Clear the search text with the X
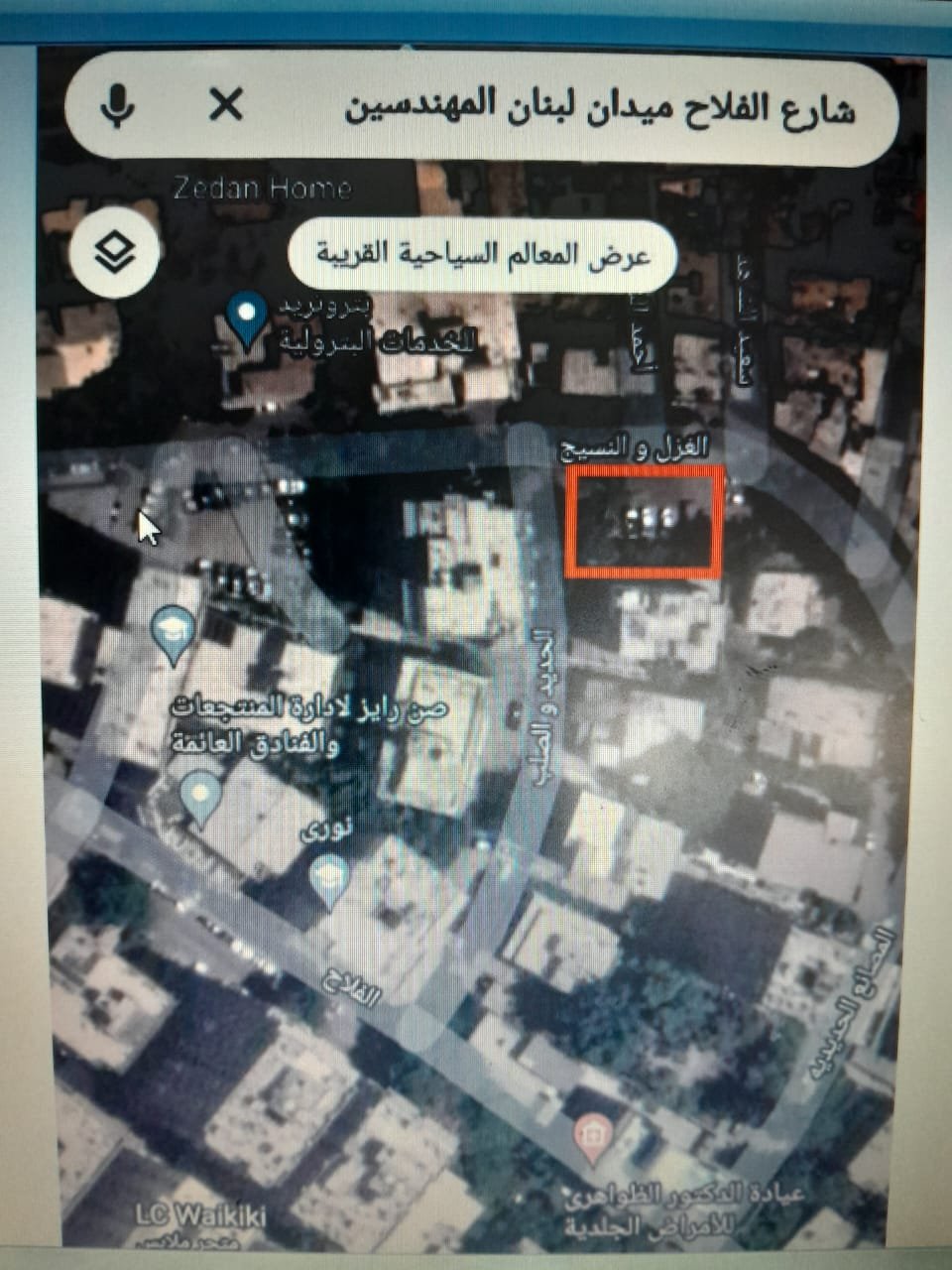This screenshot has width=952, height=1270. pyautogui.click(x=227, y=104)
